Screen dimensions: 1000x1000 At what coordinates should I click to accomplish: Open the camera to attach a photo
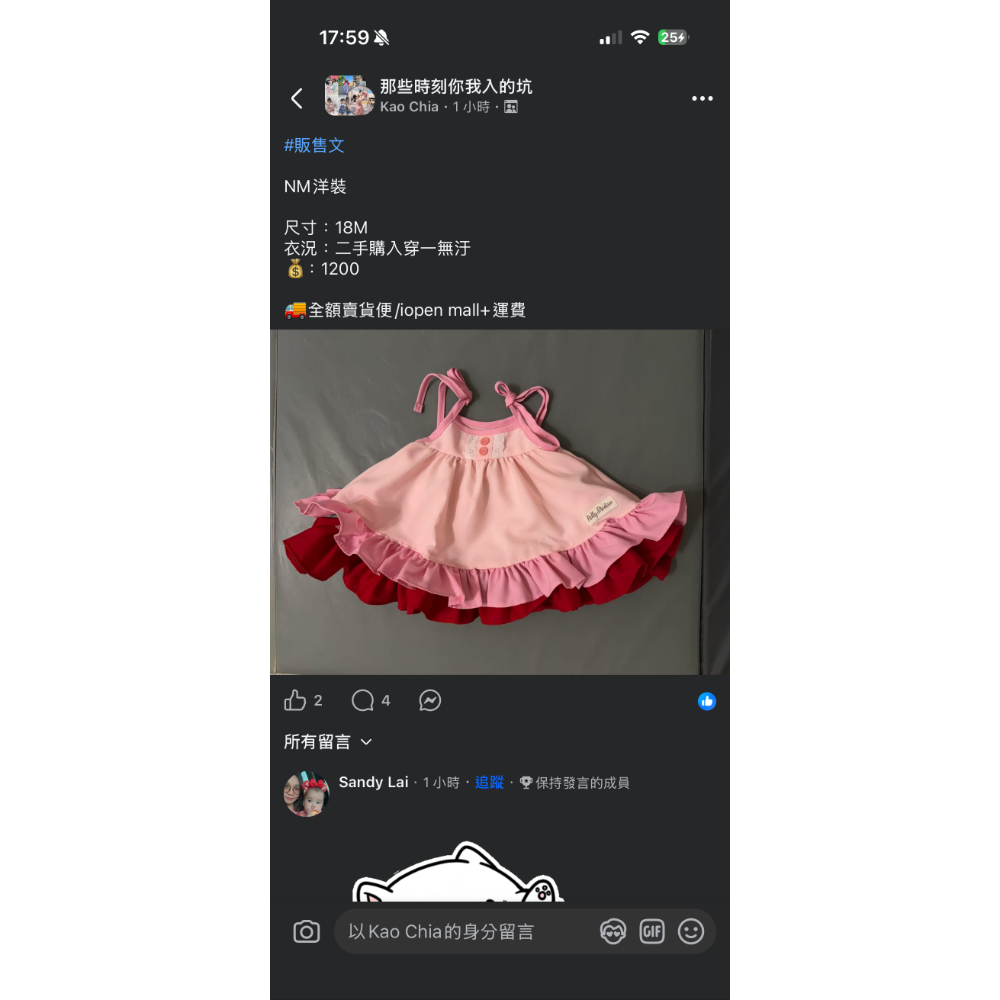(x=306, y=932)
